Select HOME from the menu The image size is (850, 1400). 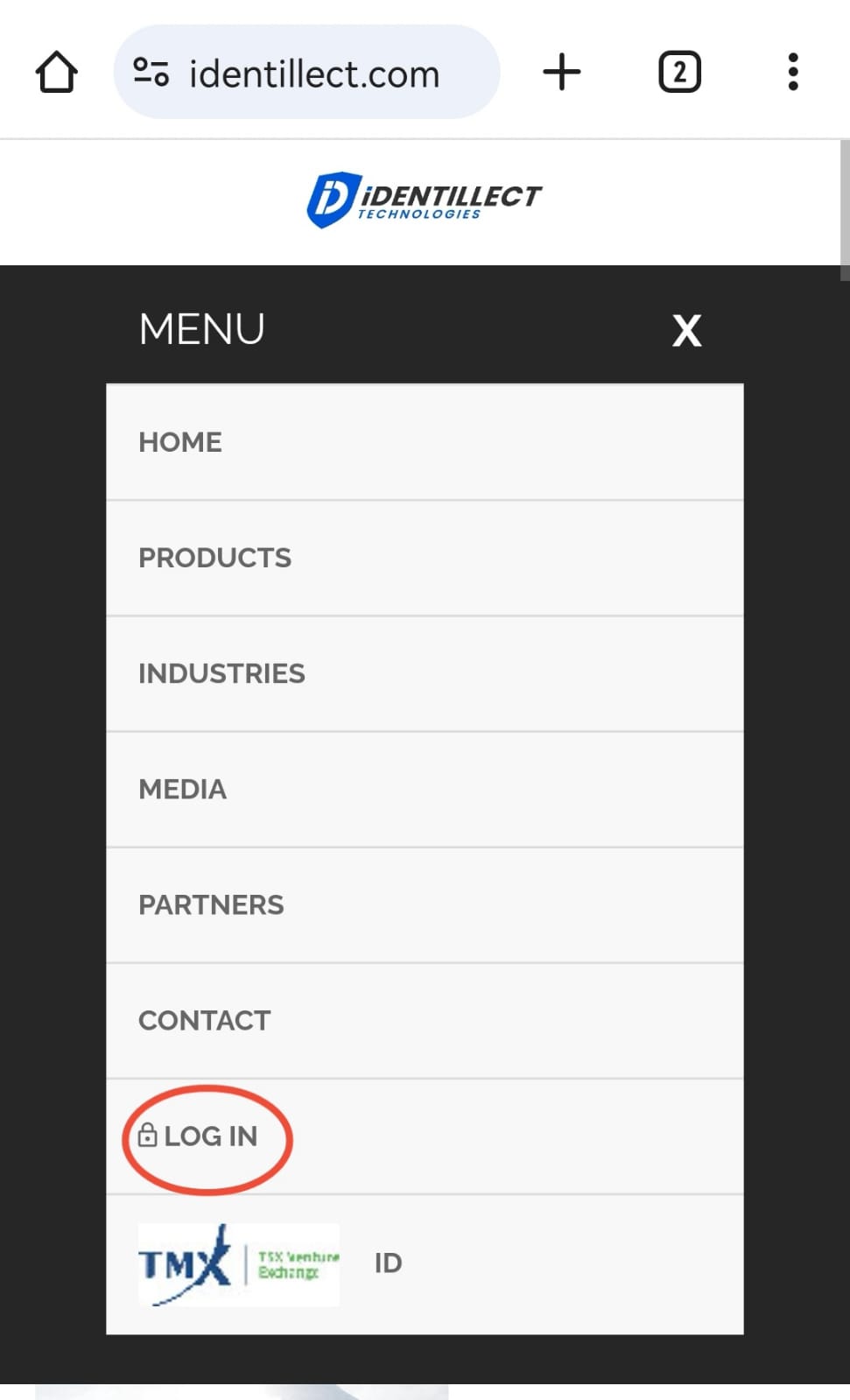179,442
